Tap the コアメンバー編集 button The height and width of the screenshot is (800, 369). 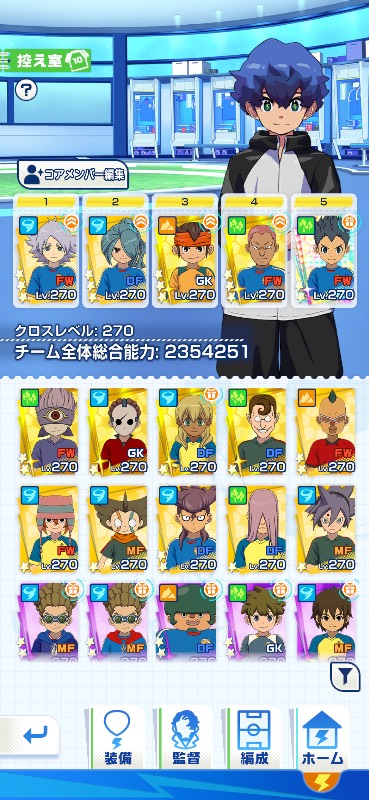pos(73,175)
